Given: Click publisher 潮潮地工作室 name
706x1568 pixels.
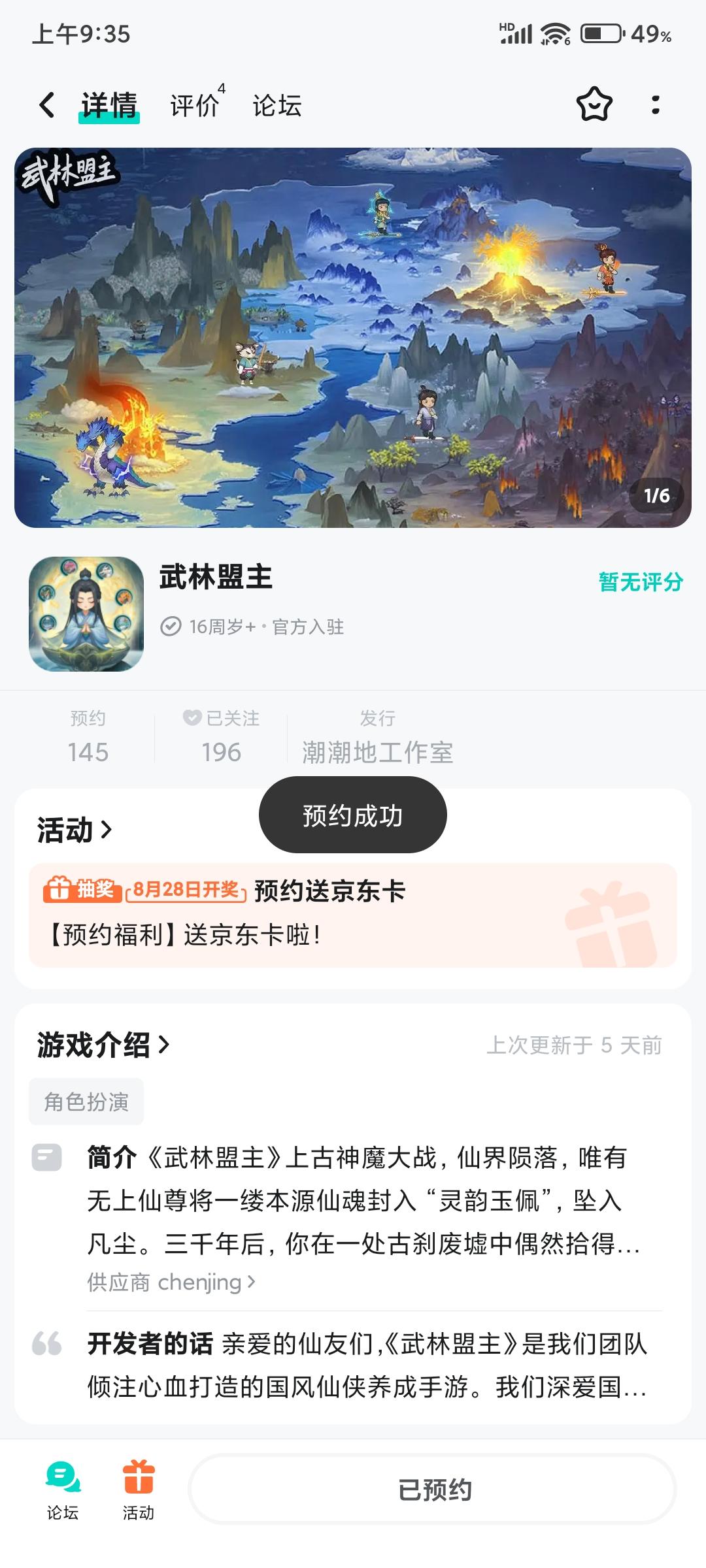Looking at the screenshot, I should click(378, 751).
